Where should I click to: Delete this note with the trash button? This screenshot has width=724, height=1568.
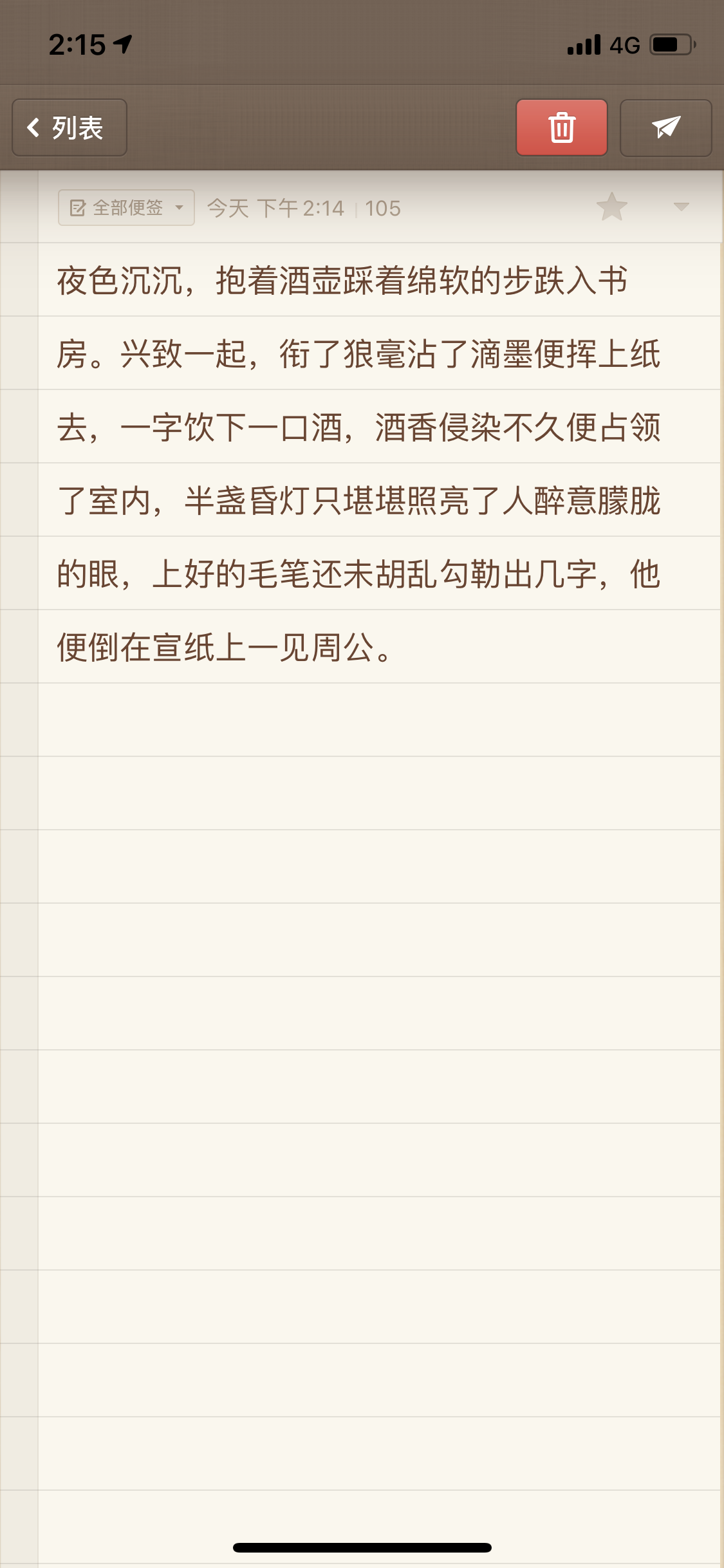point(561,127)
